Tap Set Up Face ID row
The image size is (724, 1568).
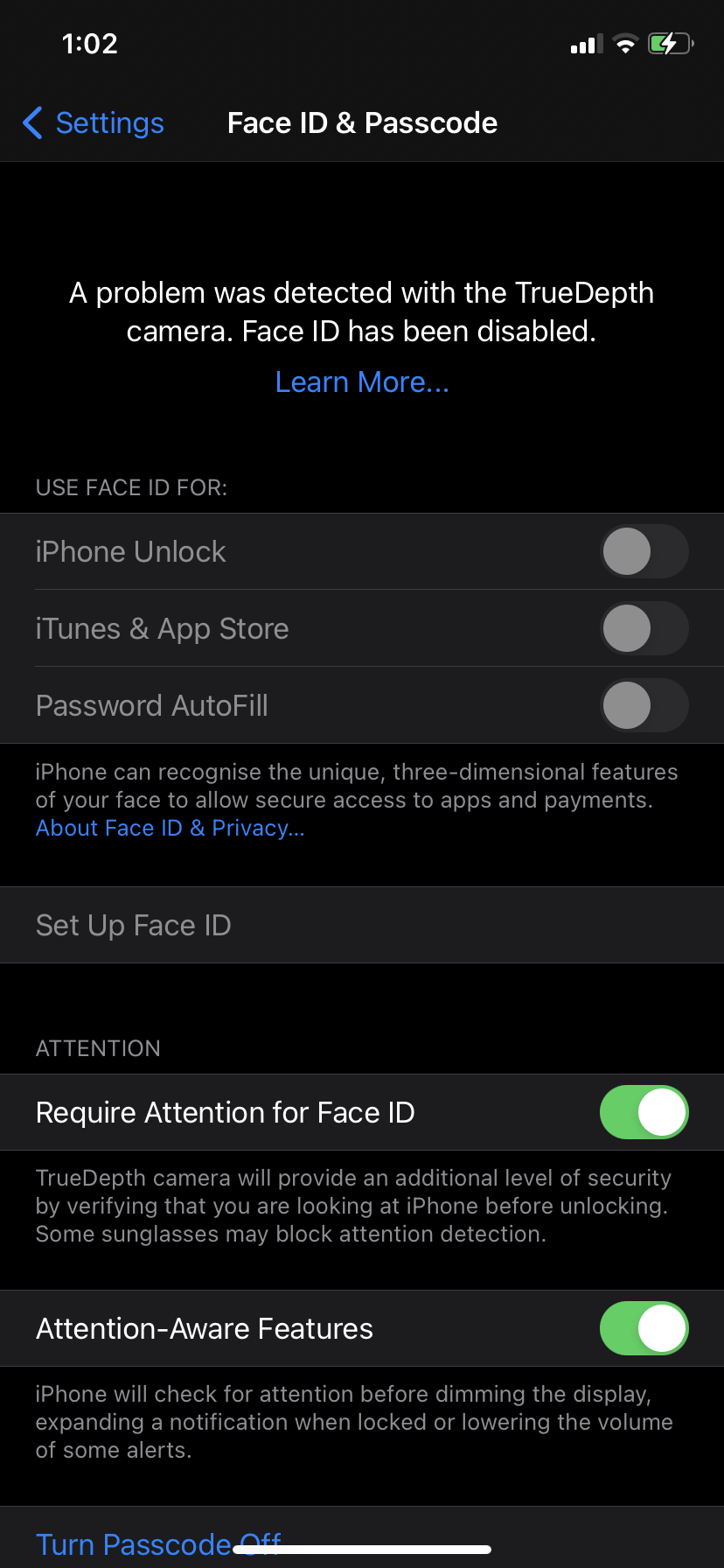tap(362, 925)
